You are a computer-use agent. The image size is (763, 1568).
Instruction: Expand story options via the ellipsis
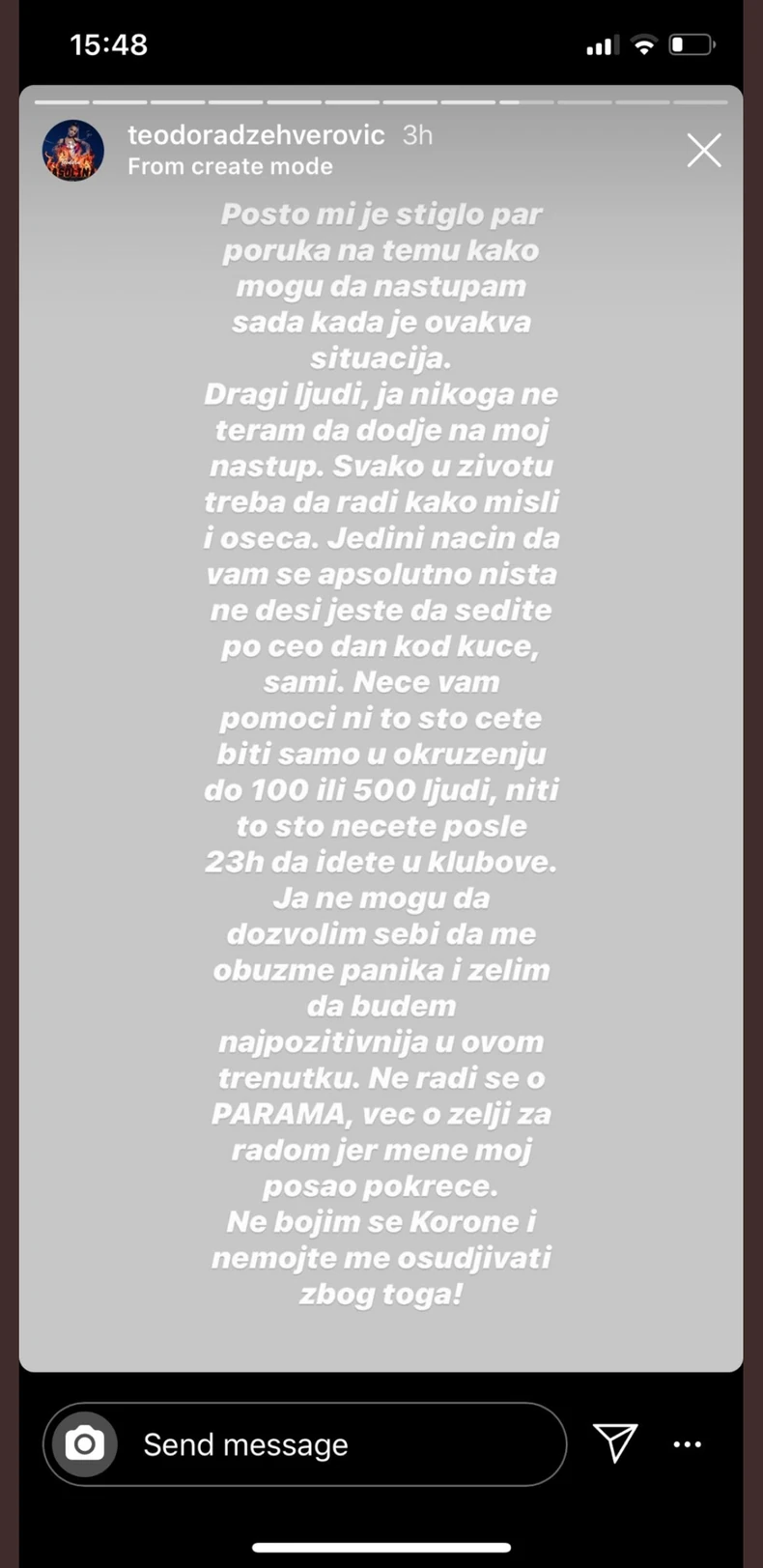coord(687,1443)
